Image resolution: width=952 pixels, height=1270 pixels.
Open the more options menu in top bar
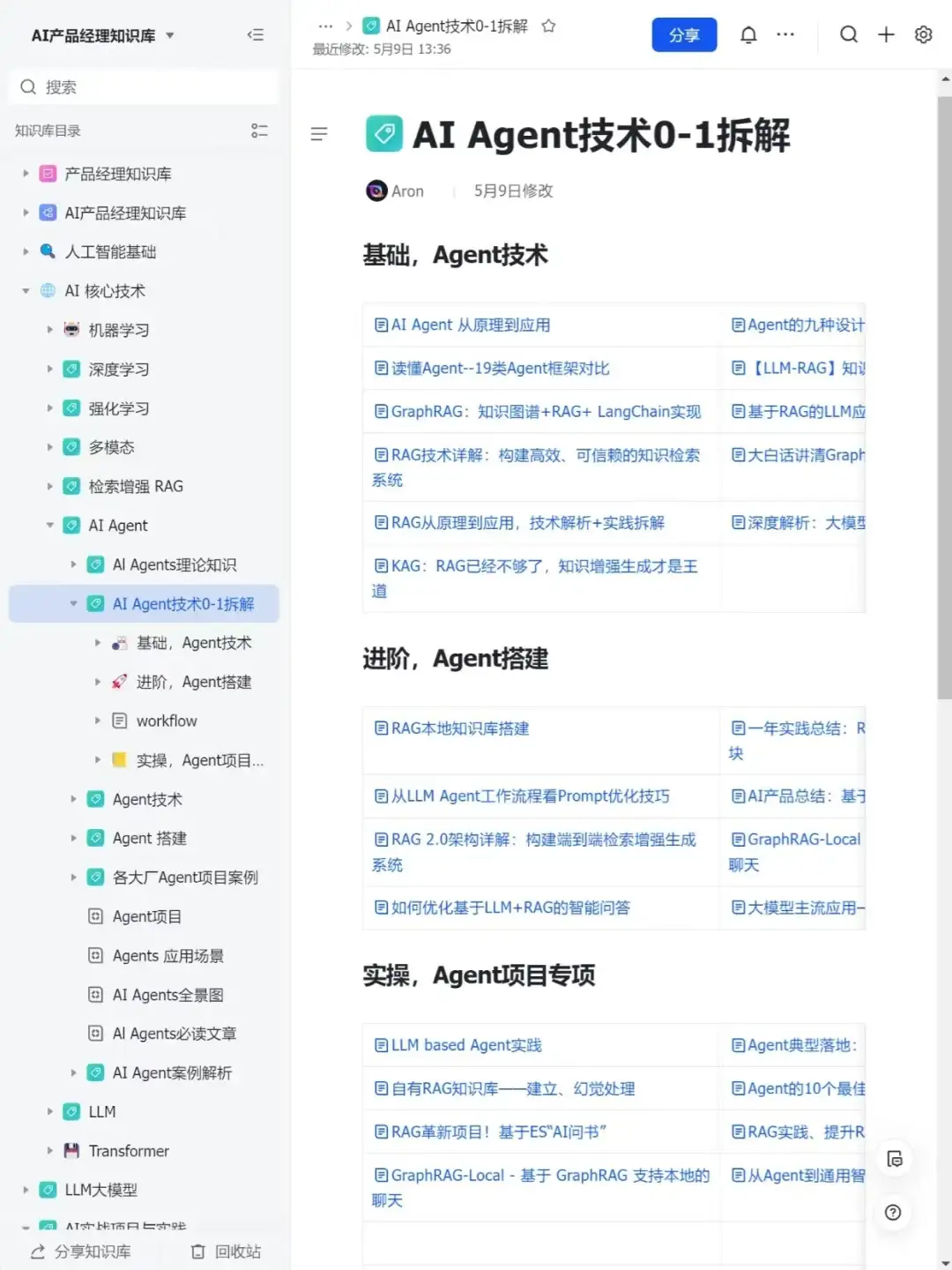click(x=785, y=34)
